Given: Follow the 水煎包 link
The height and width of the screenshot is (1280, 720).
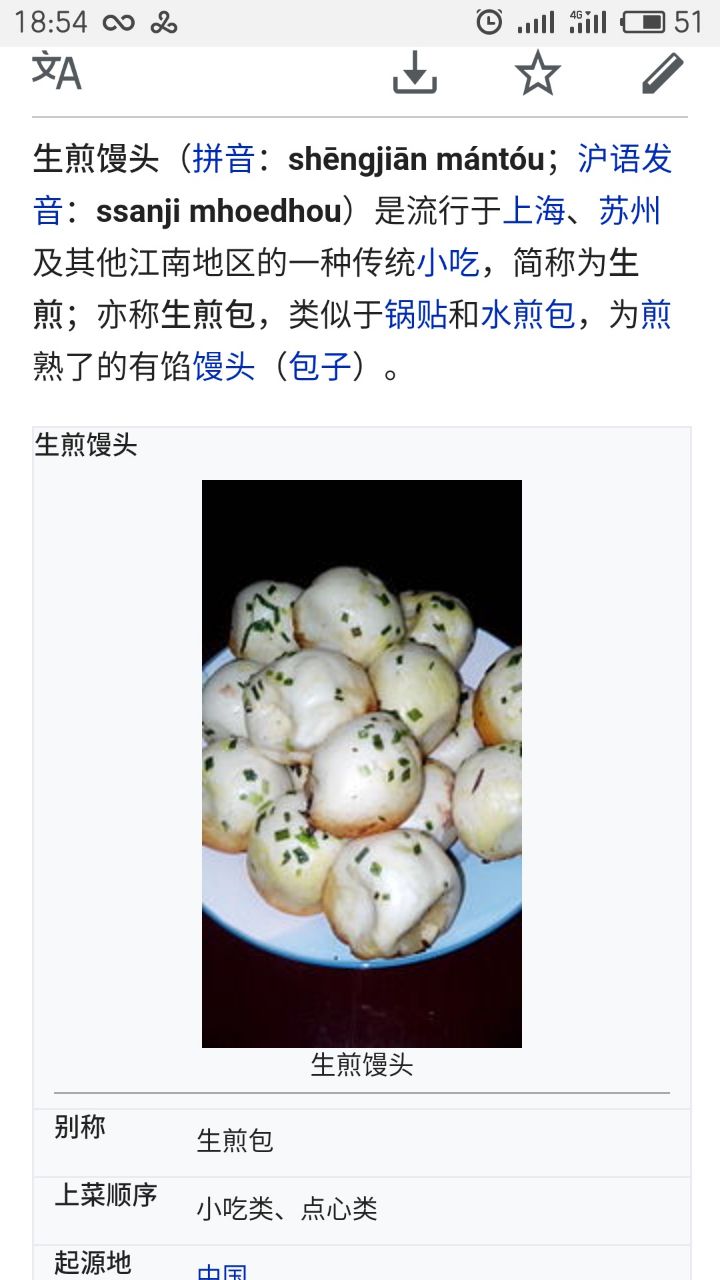Looking at the screenshot, I should [528, 315].
